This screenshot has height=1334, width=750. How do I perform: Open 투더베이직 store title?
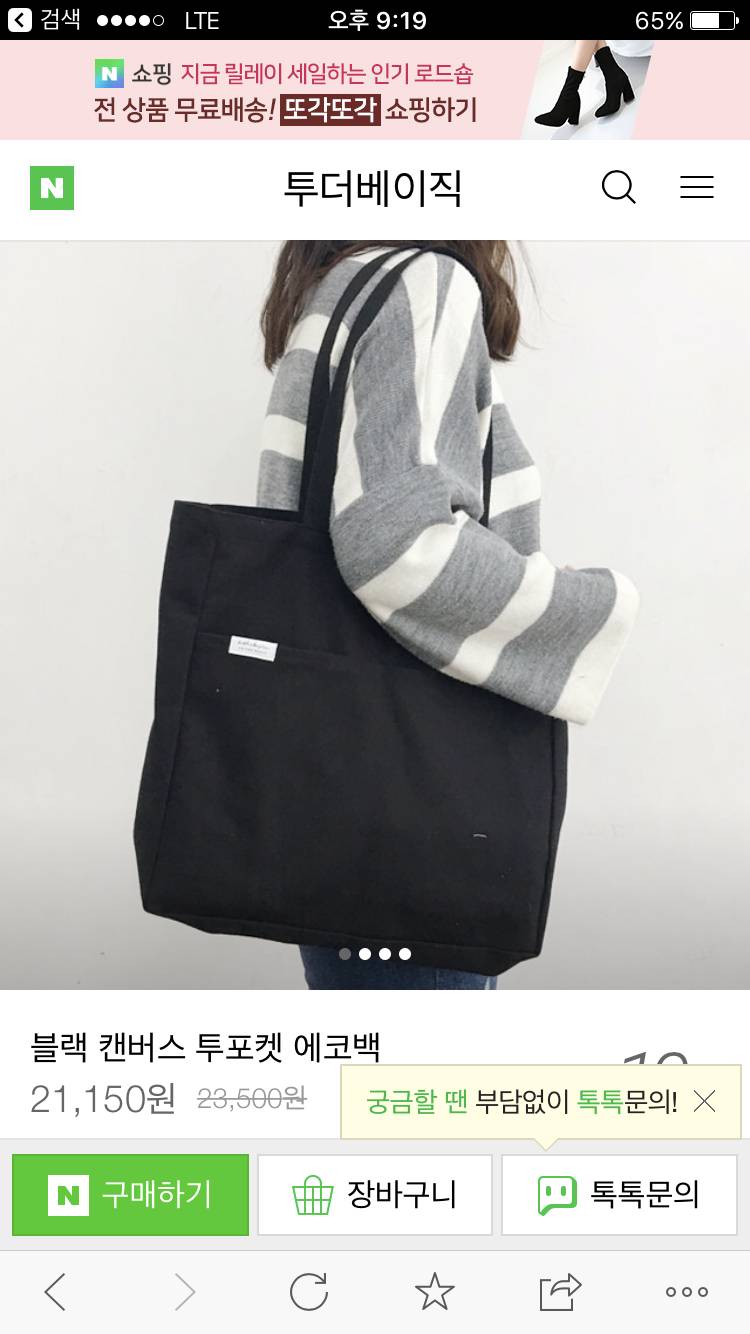375,188
